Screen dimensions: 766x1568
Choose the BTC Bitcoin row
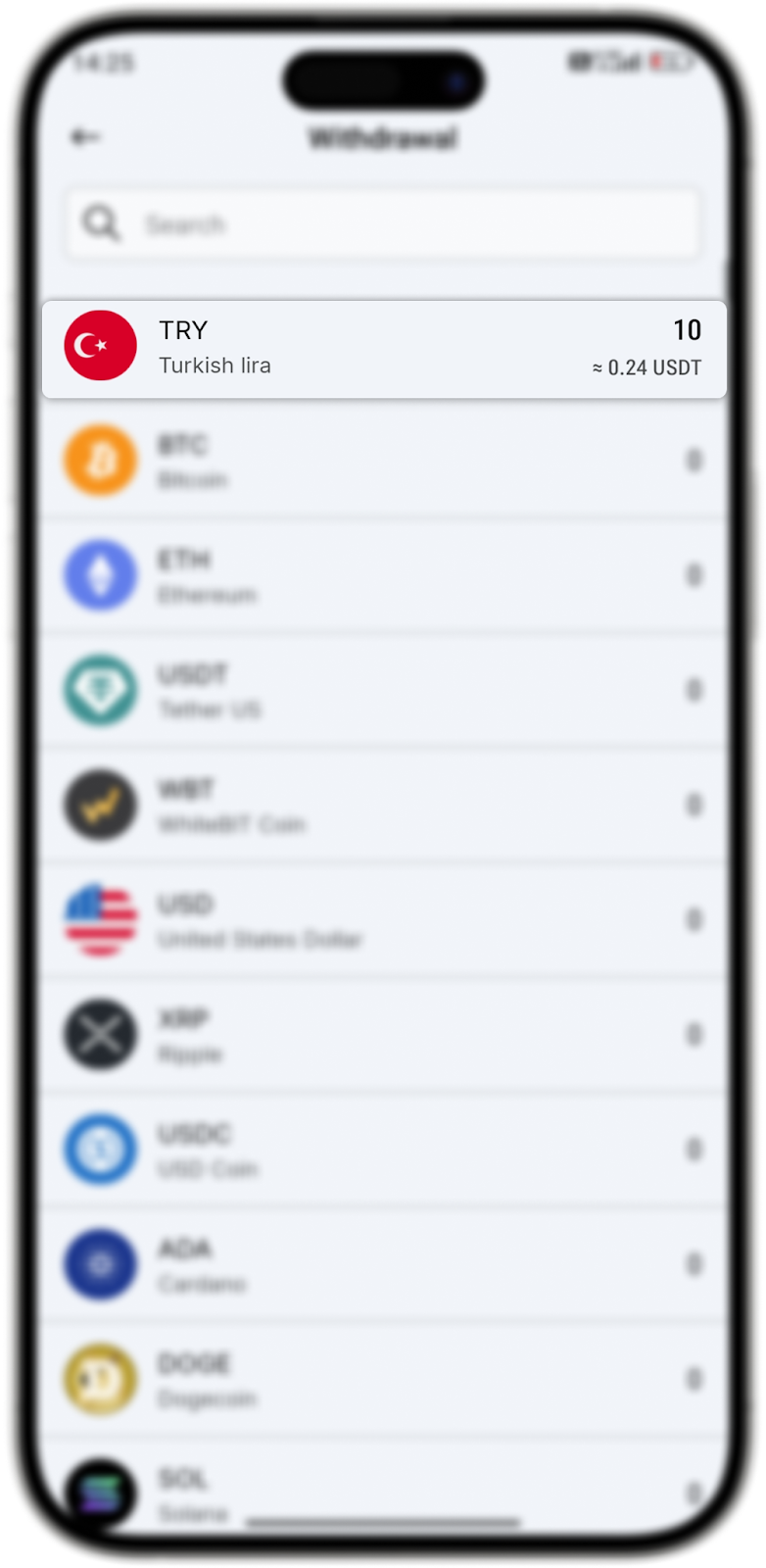pyautogui.click(x=384, y=461)
